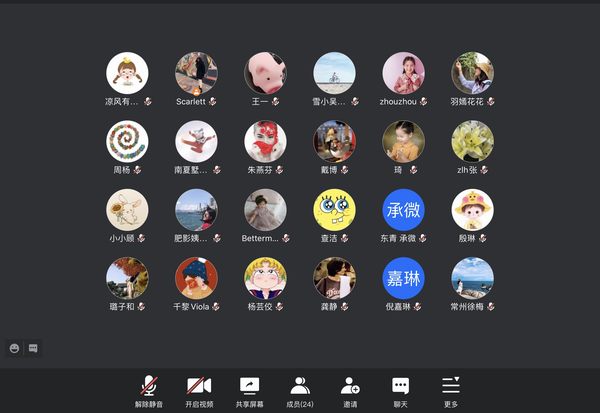Open the emoji reaction icon
Viewport: 600px width, 413px height.
pos(15,348)
